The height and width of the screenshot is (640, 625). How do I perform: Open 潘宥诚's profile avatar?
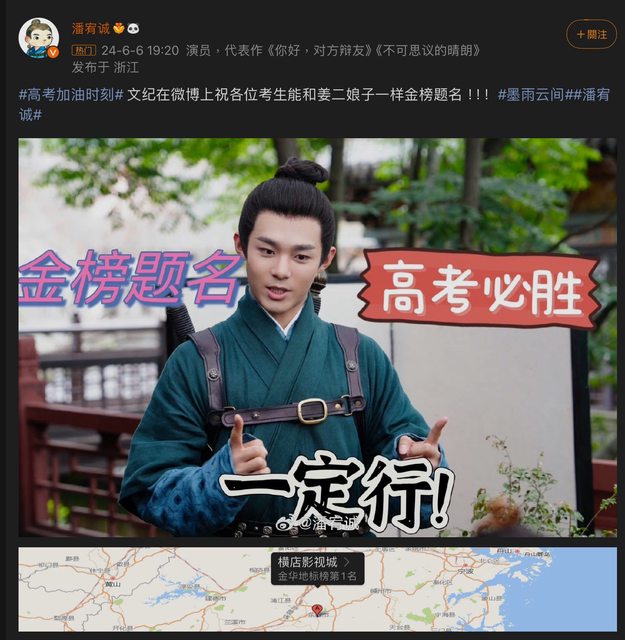coord(38,37)
